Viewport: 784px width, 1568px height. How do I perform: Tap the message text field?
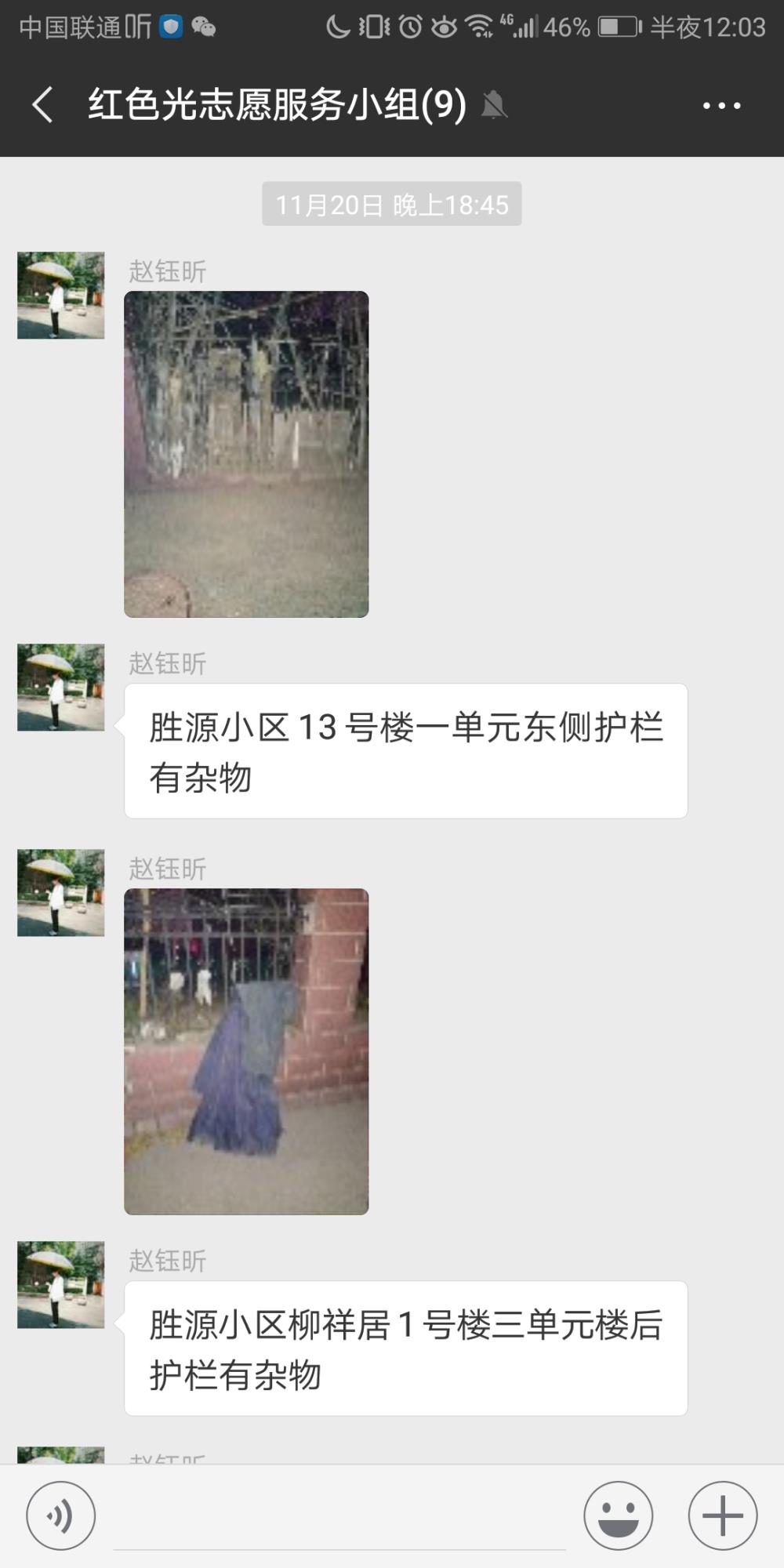click(x=339, y=1517)
